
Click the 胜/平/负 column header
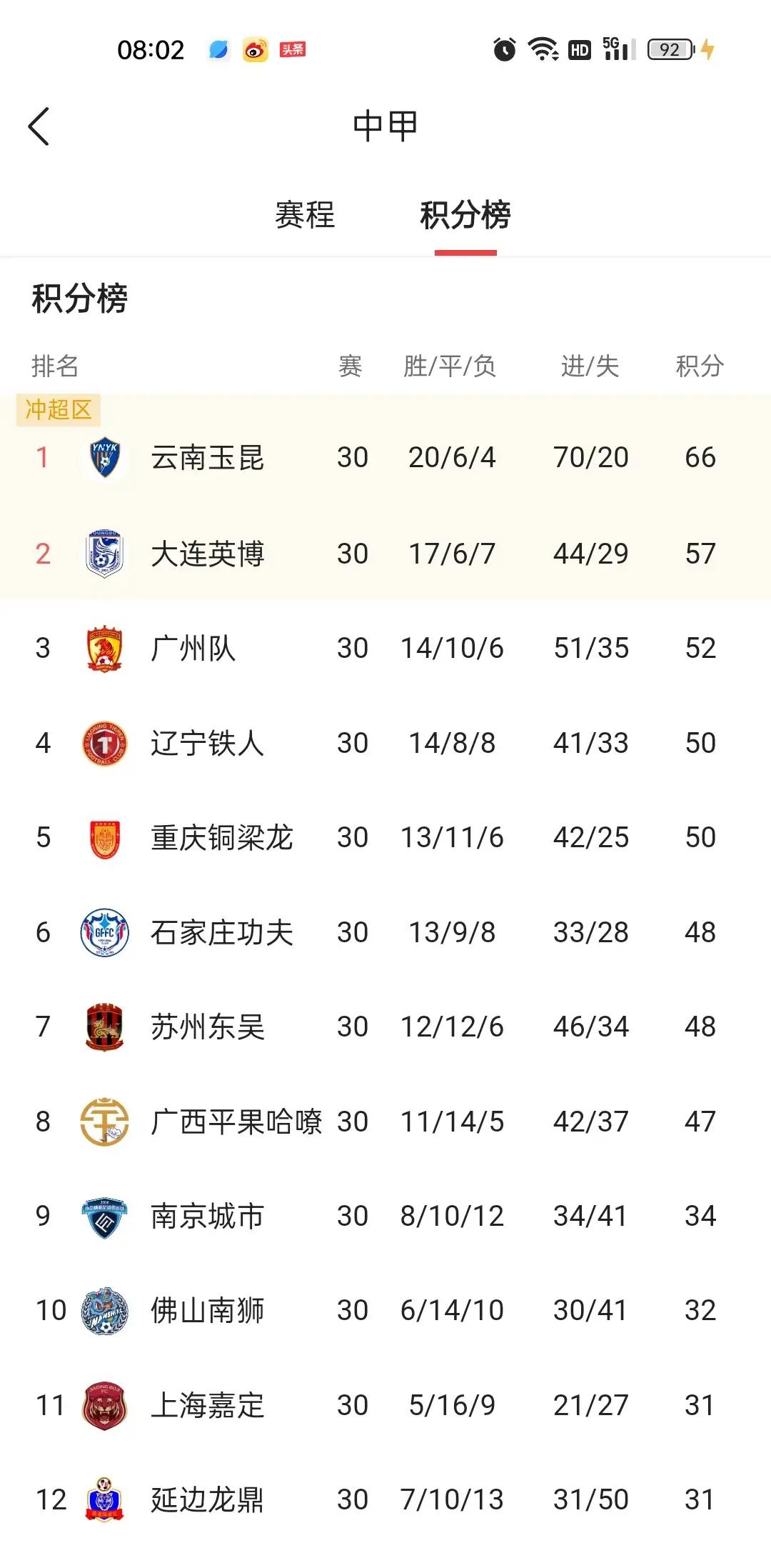450,366
